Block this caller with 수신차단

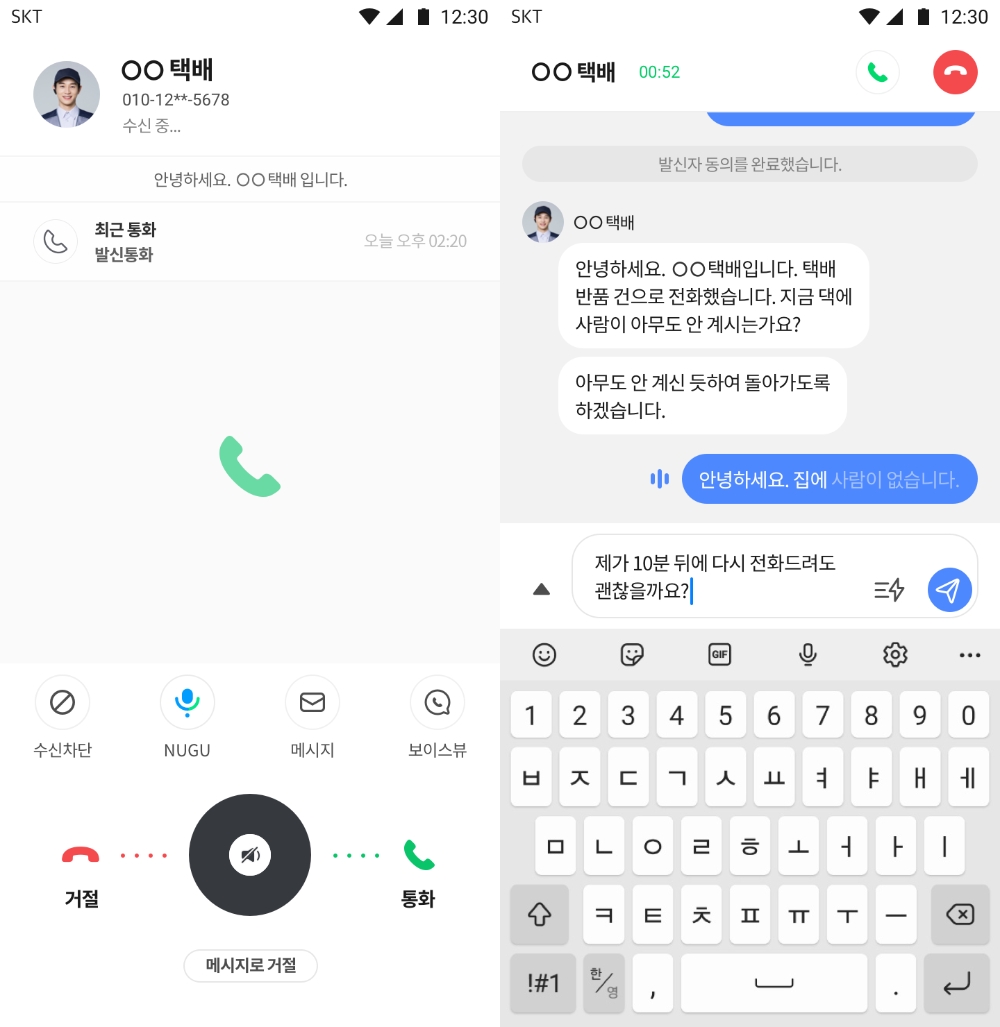62,703
